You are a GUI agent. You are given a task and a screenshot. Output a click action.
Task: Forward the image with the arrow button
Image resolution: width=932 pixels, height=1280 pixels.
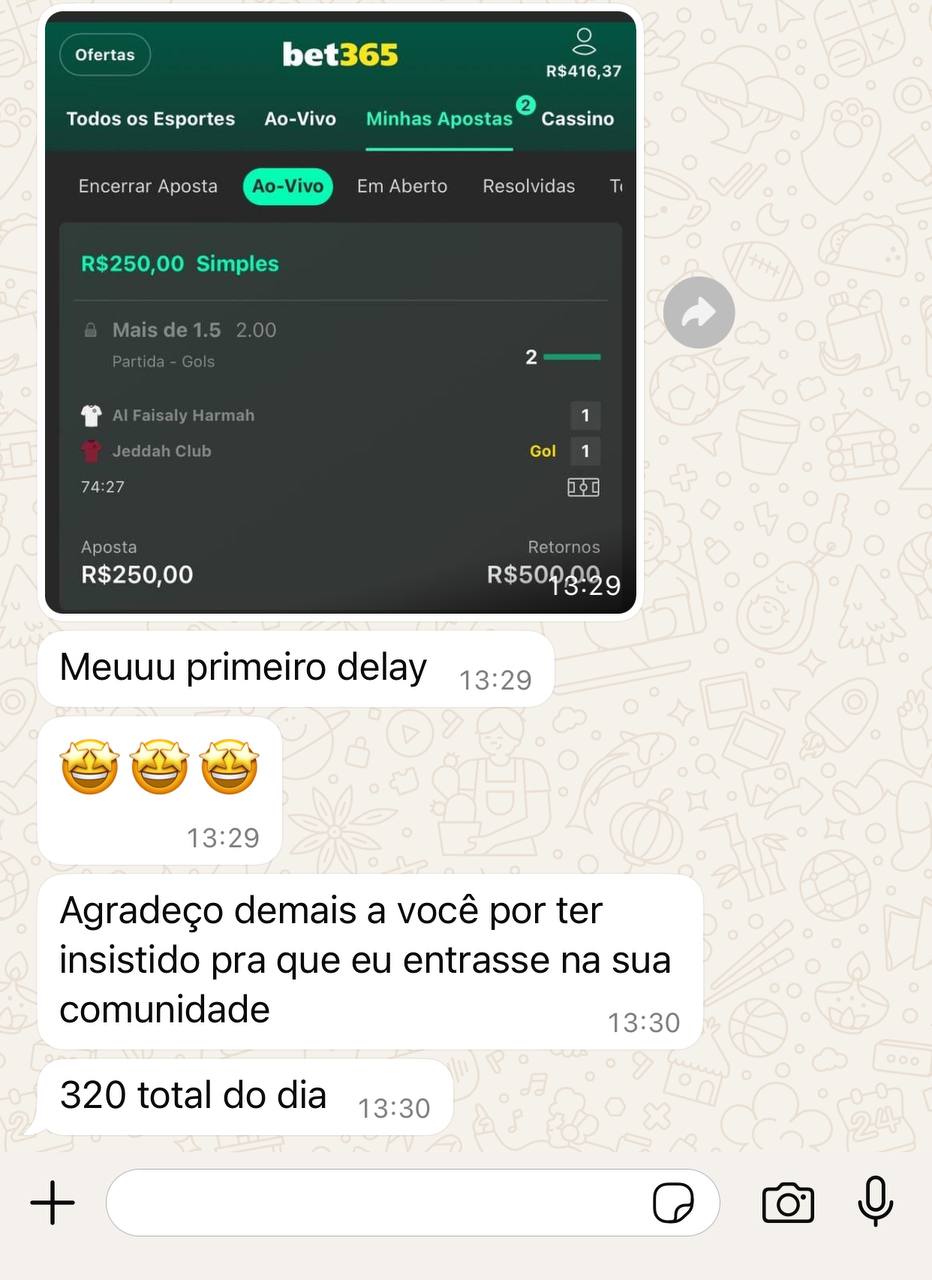click(x=698, y=313)
